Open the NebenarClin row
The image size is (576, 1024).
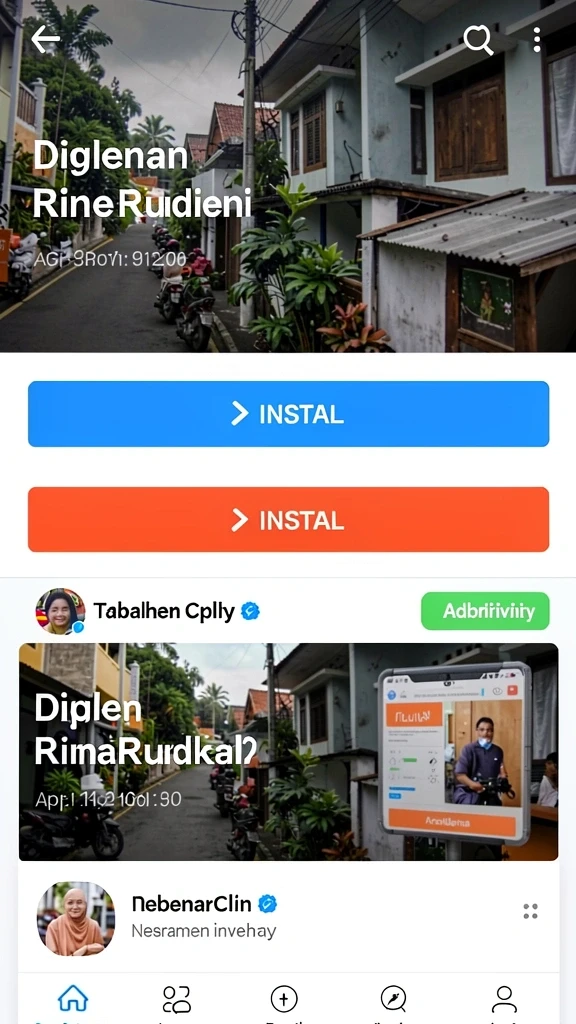click(x=288, y=918)
